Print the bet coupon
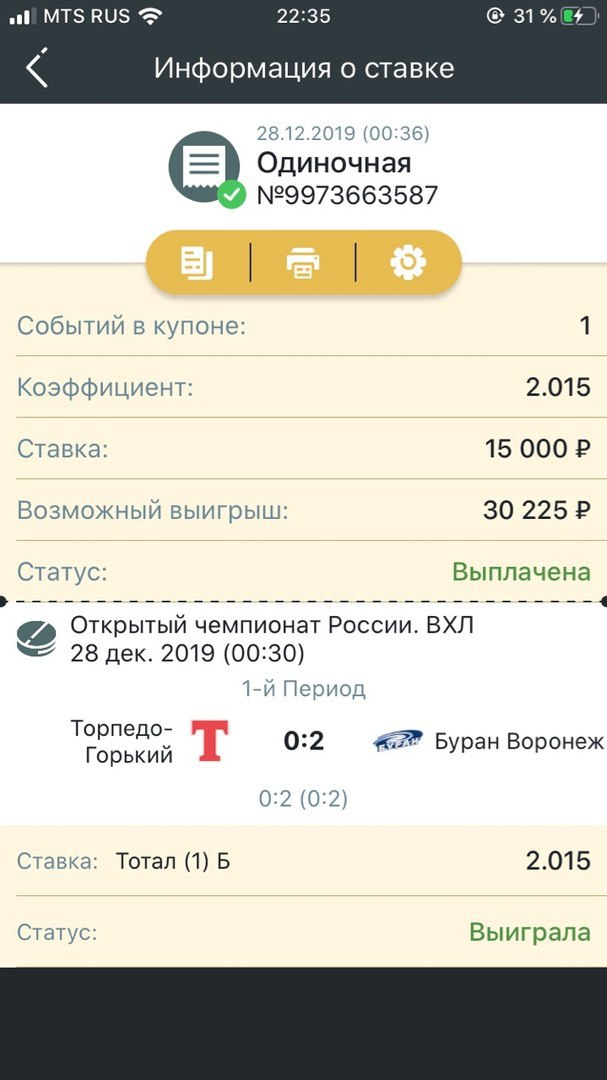Screen dimensions: 607x1080 click(x=303, y=263)
